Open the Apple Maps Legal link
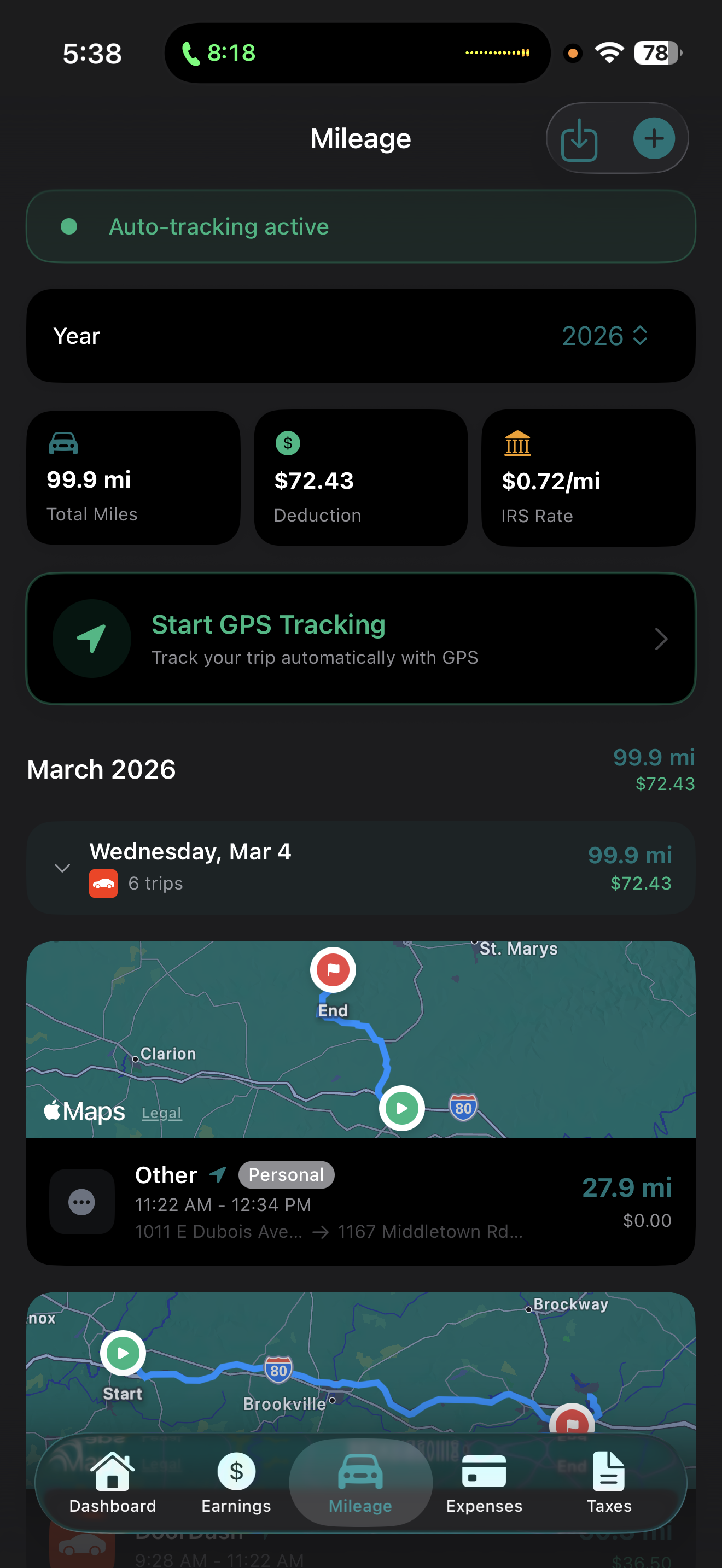This screenshot has height=1568, width=722. tap(161, 1112)
